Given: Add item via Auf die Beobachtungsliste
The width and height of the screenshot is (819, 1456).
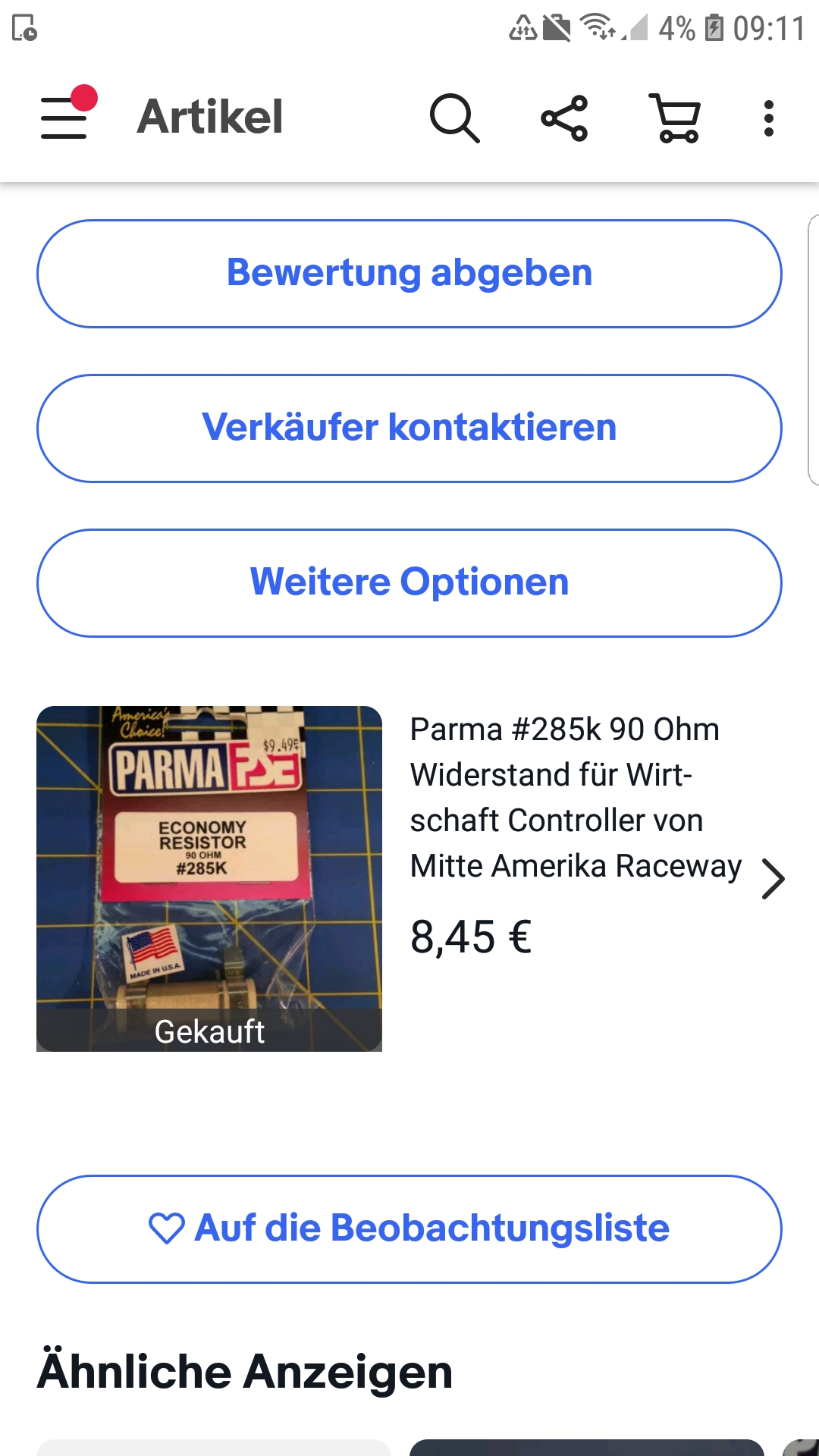Looking at the screenshot, I should point(409,1229).
